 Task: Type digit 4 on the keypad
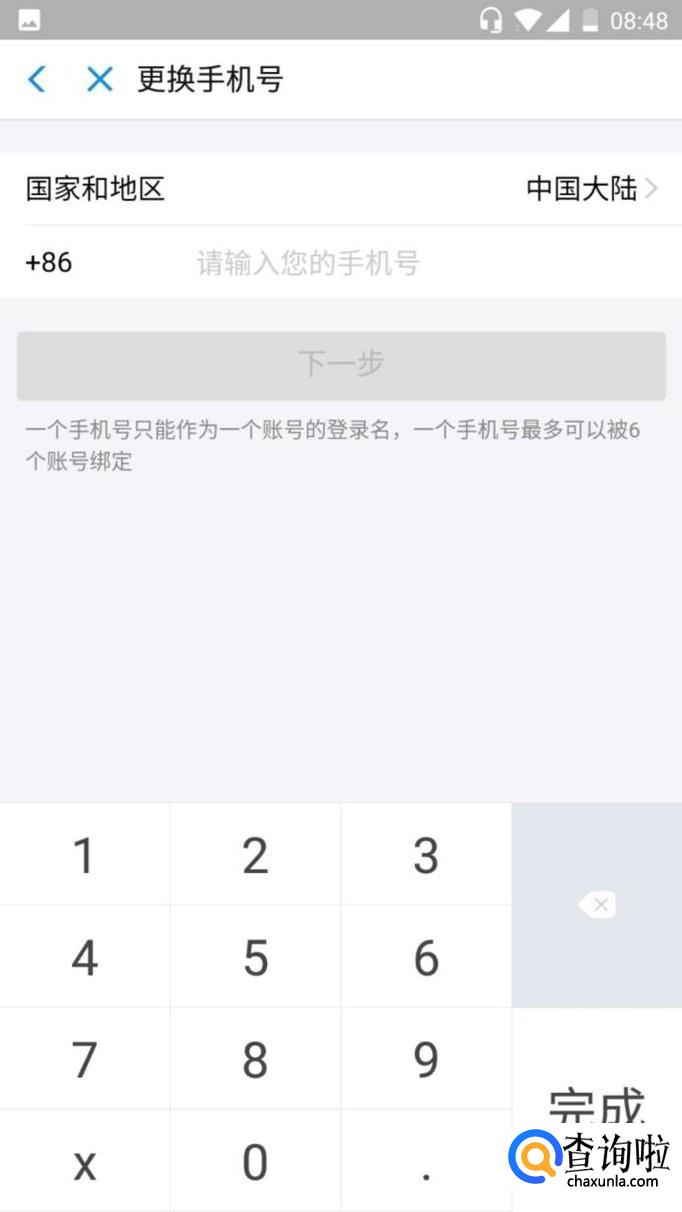[x=85, y=958]
